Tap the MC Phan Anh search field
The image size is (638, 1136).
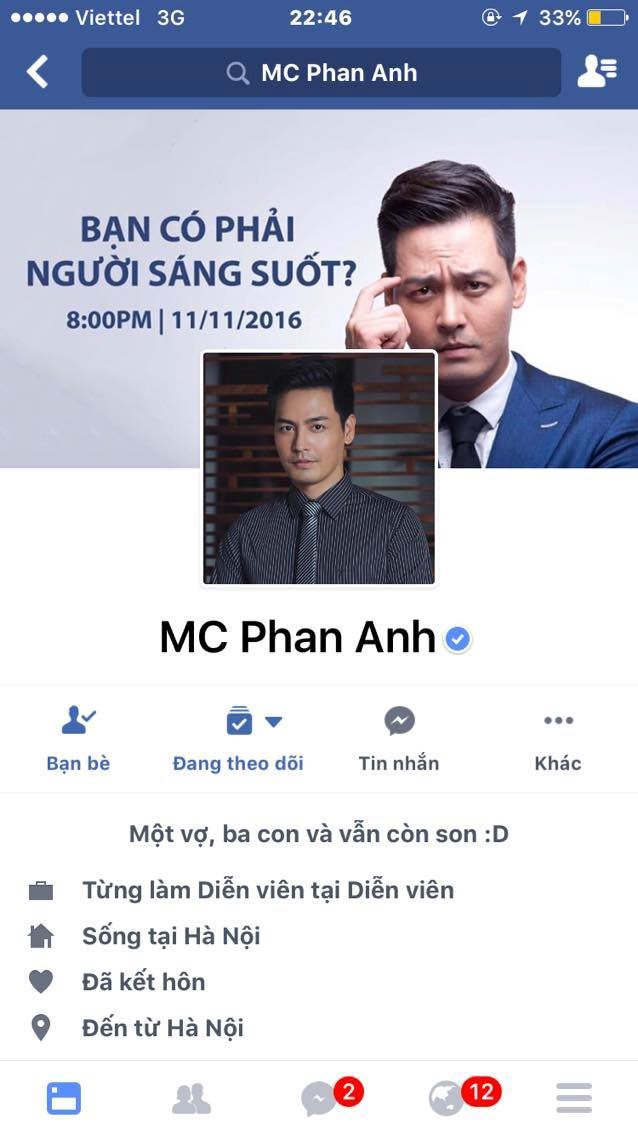[321, 72]
